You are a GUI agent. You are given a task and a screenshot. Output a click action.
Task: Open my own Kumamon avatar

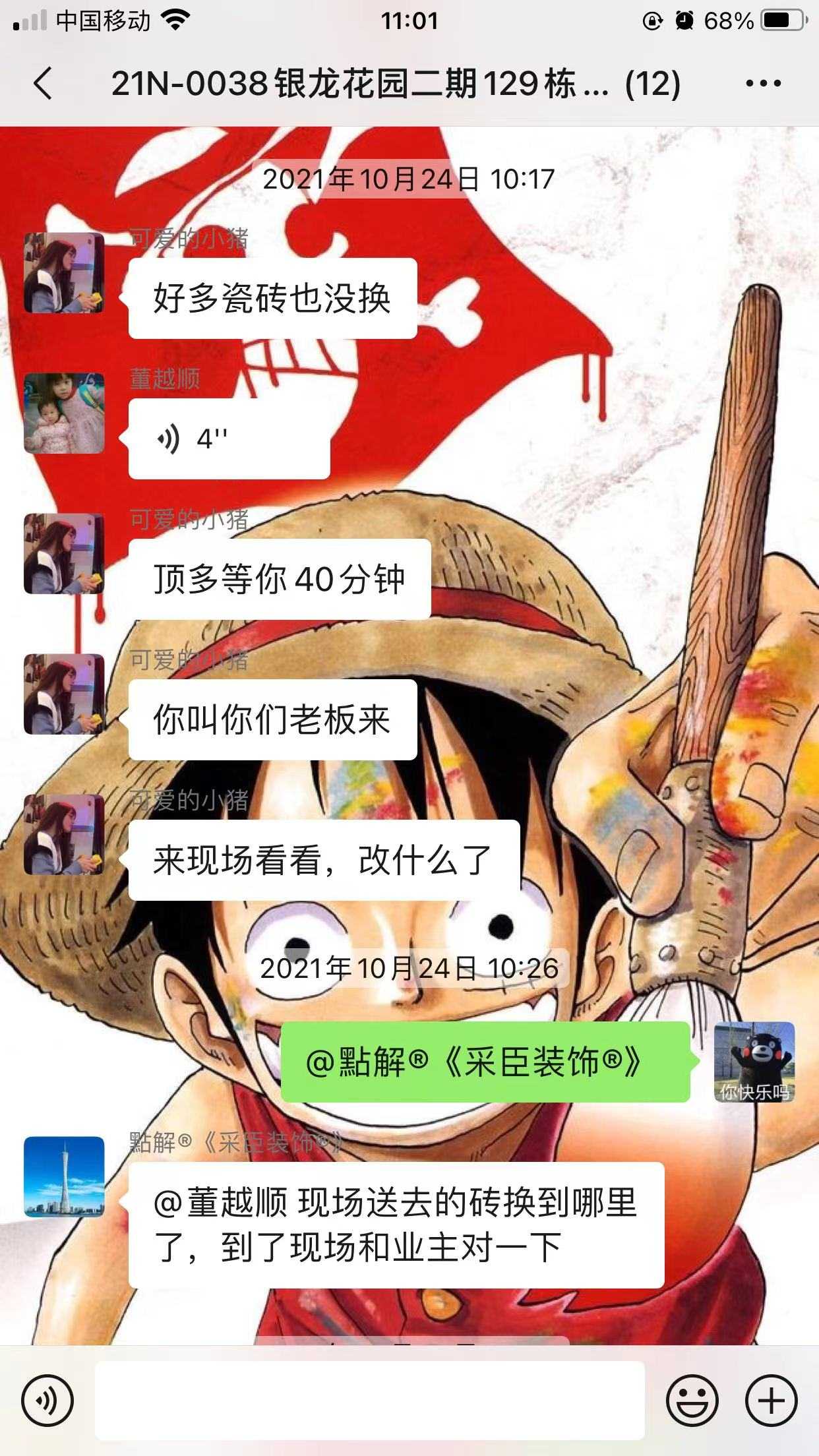[754, 1062]
